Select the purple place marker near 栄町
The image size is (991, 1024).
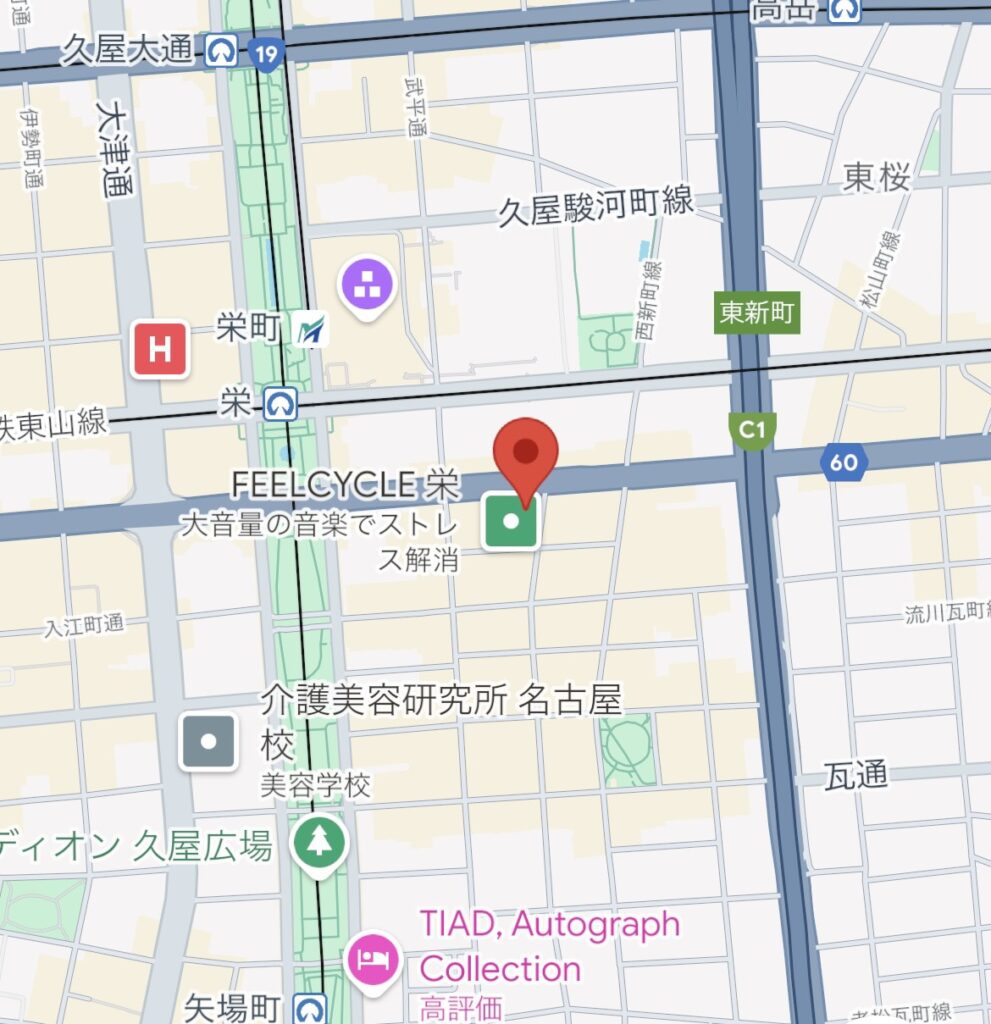(368, 284)
